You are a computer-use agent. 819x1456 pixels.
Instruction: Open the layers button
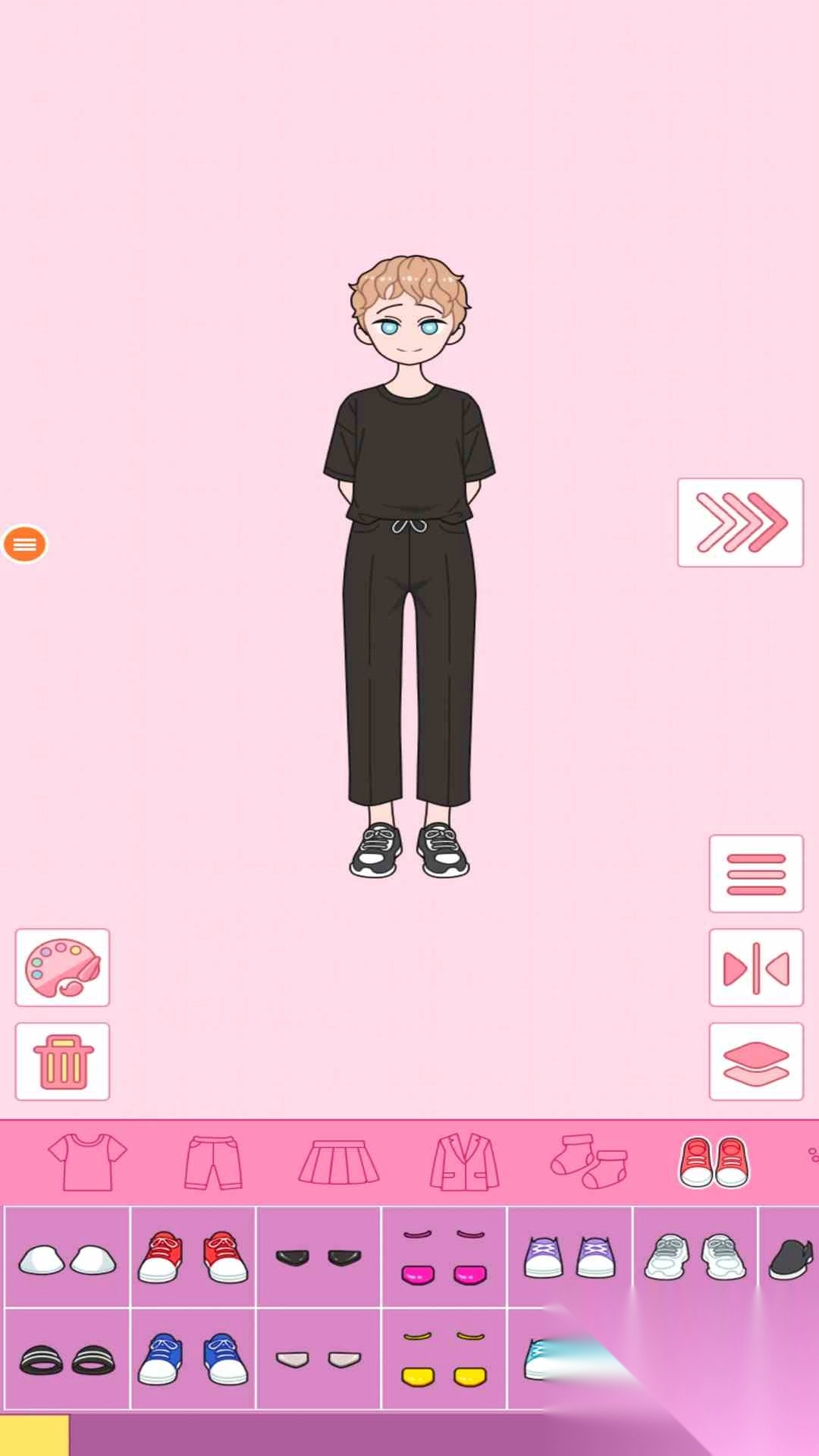pyautogui.click(x=755, y=1061)
